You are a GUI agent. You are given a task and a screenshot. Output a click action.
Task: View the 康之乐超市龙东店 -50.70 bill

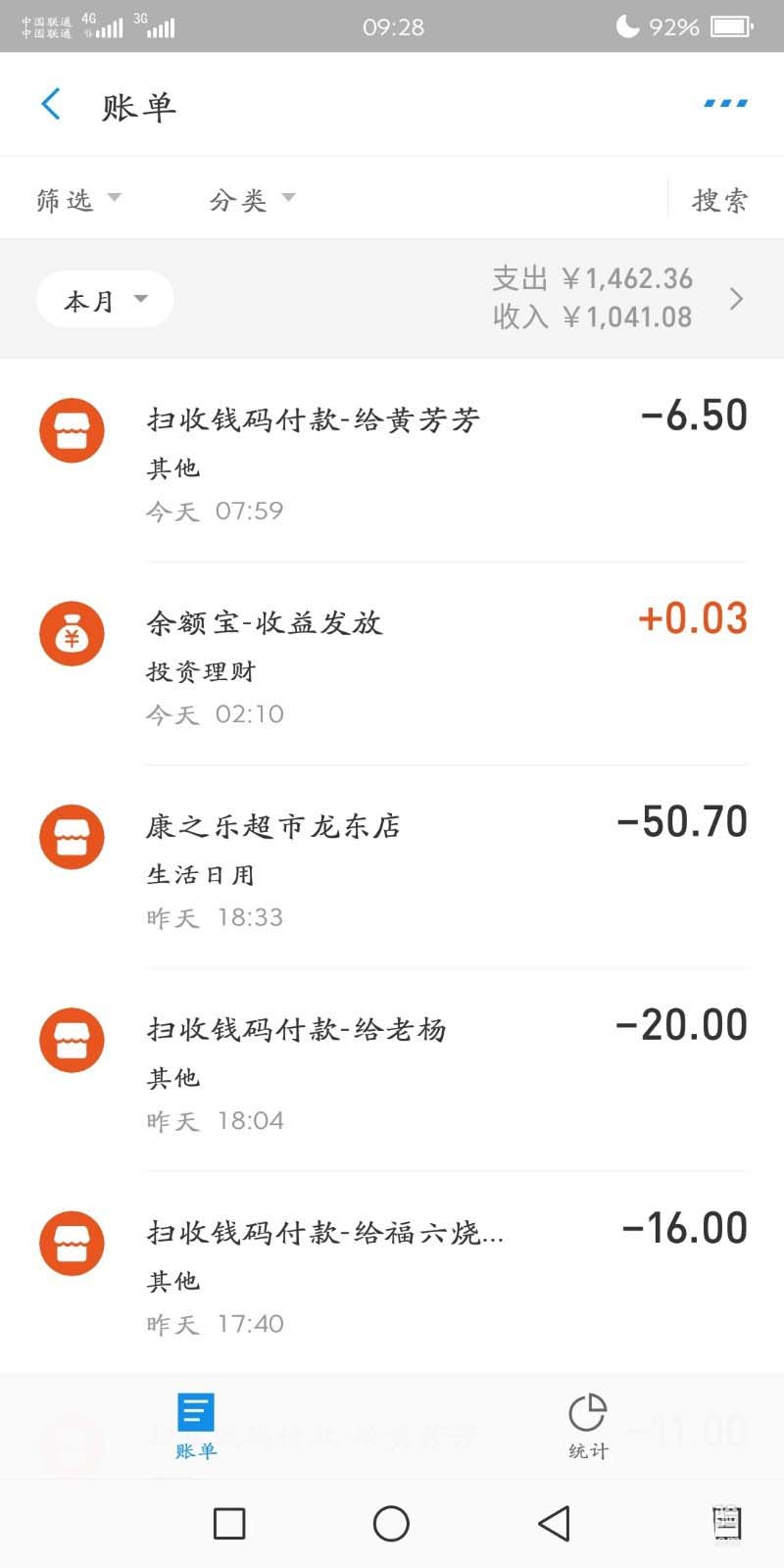[392, 868]
